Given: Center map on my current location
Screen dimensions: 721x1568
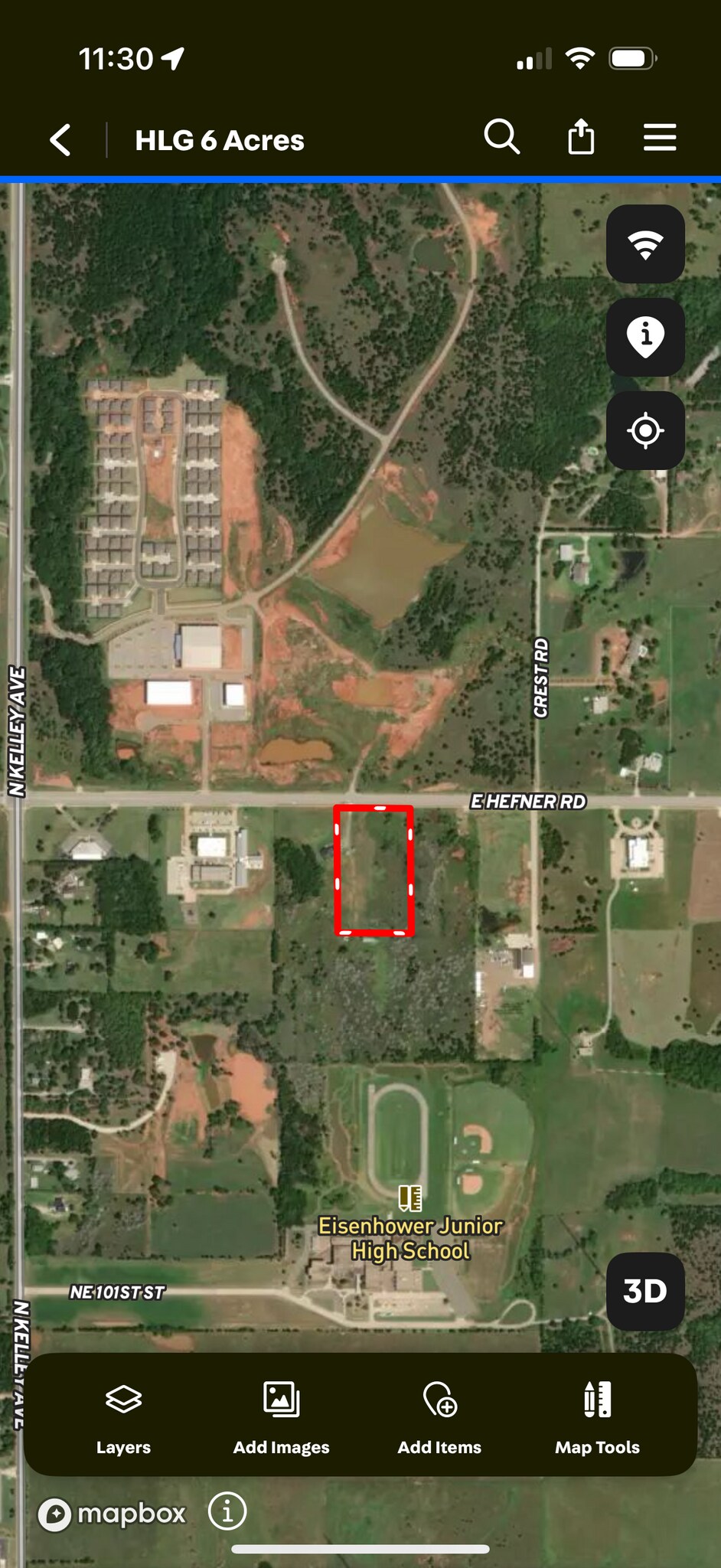Looking at the screenshot, I should [x=645, y=430].
